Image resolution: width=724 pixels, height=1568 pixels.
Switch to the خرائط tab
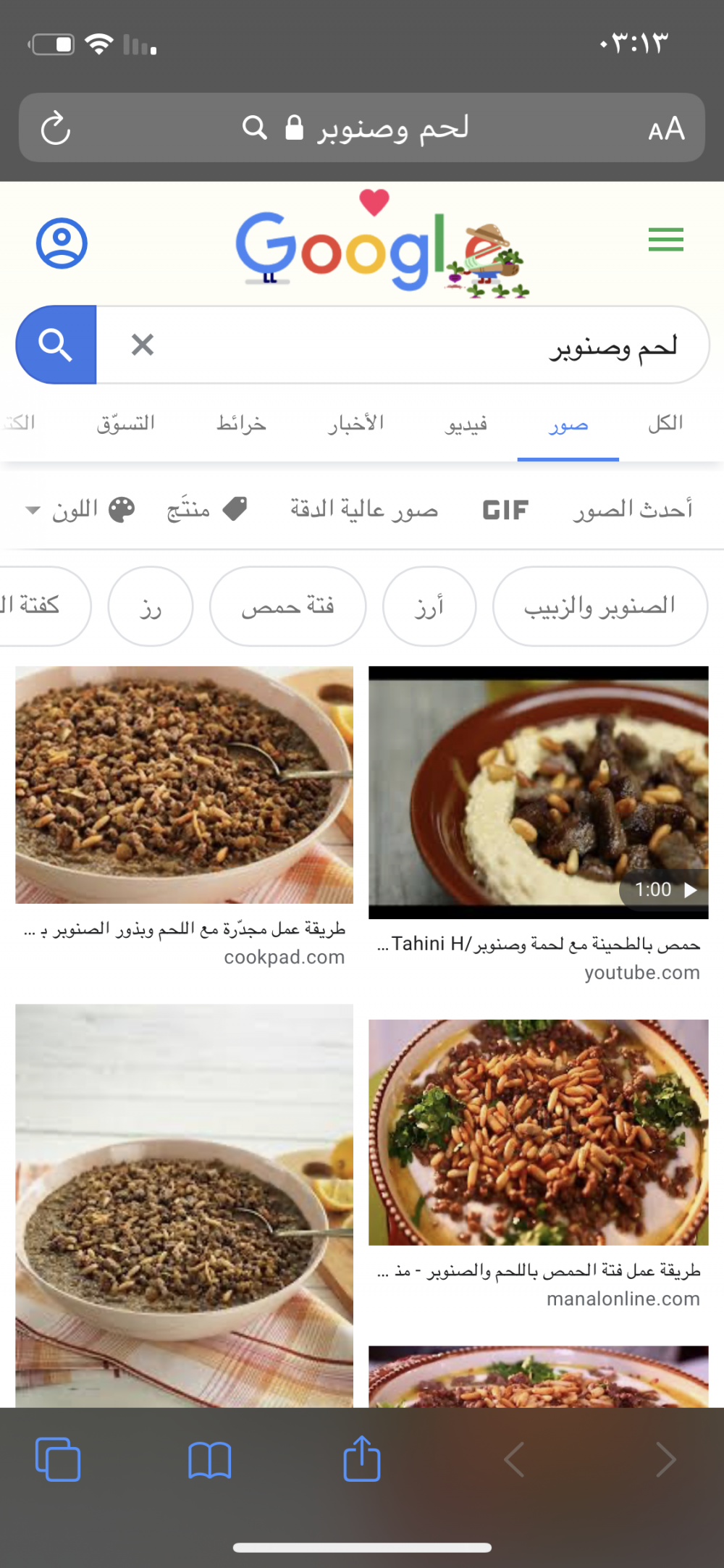pos(241,424)
